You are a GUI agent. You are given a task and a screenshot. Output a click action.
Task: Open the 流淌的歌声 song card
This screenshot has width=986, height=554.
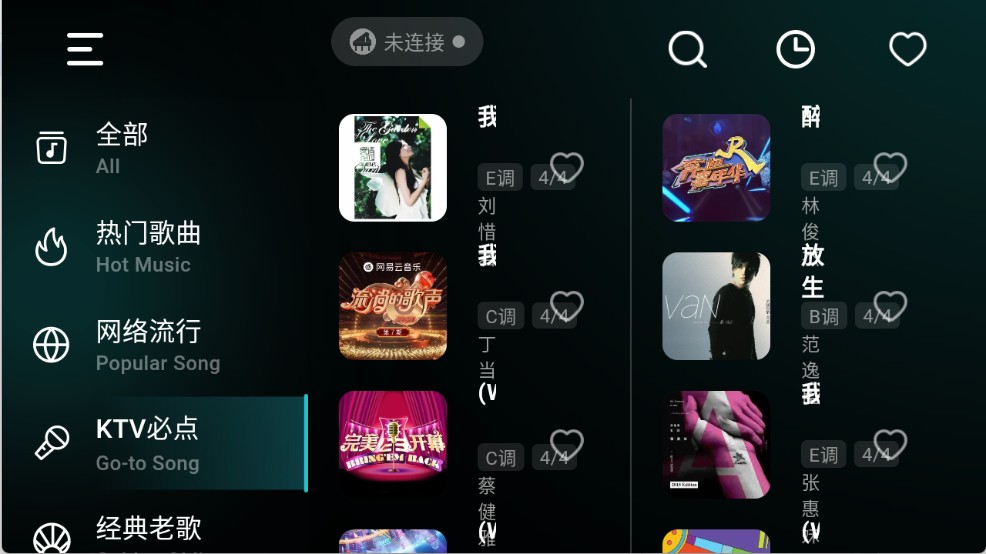393,306
